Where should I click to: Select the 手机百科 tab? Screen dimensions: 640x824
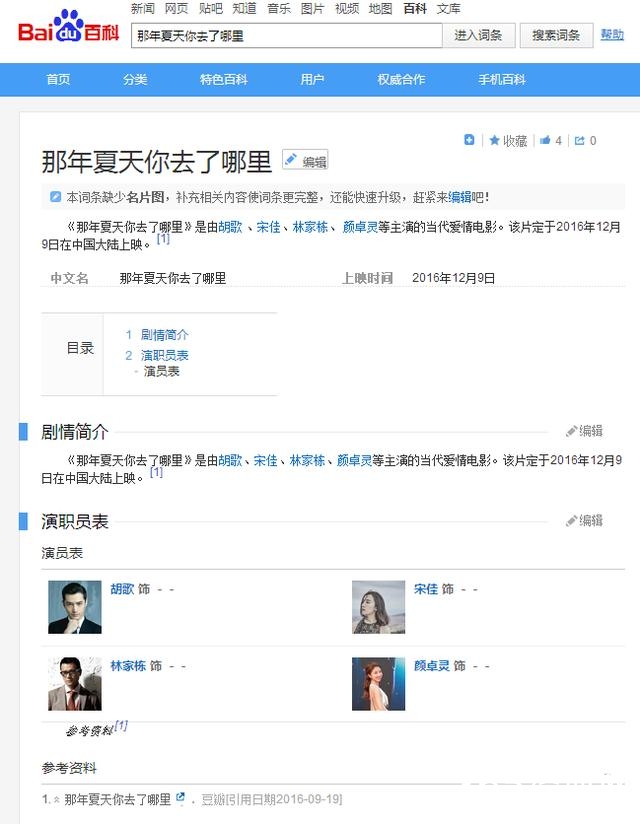point(502,80)
